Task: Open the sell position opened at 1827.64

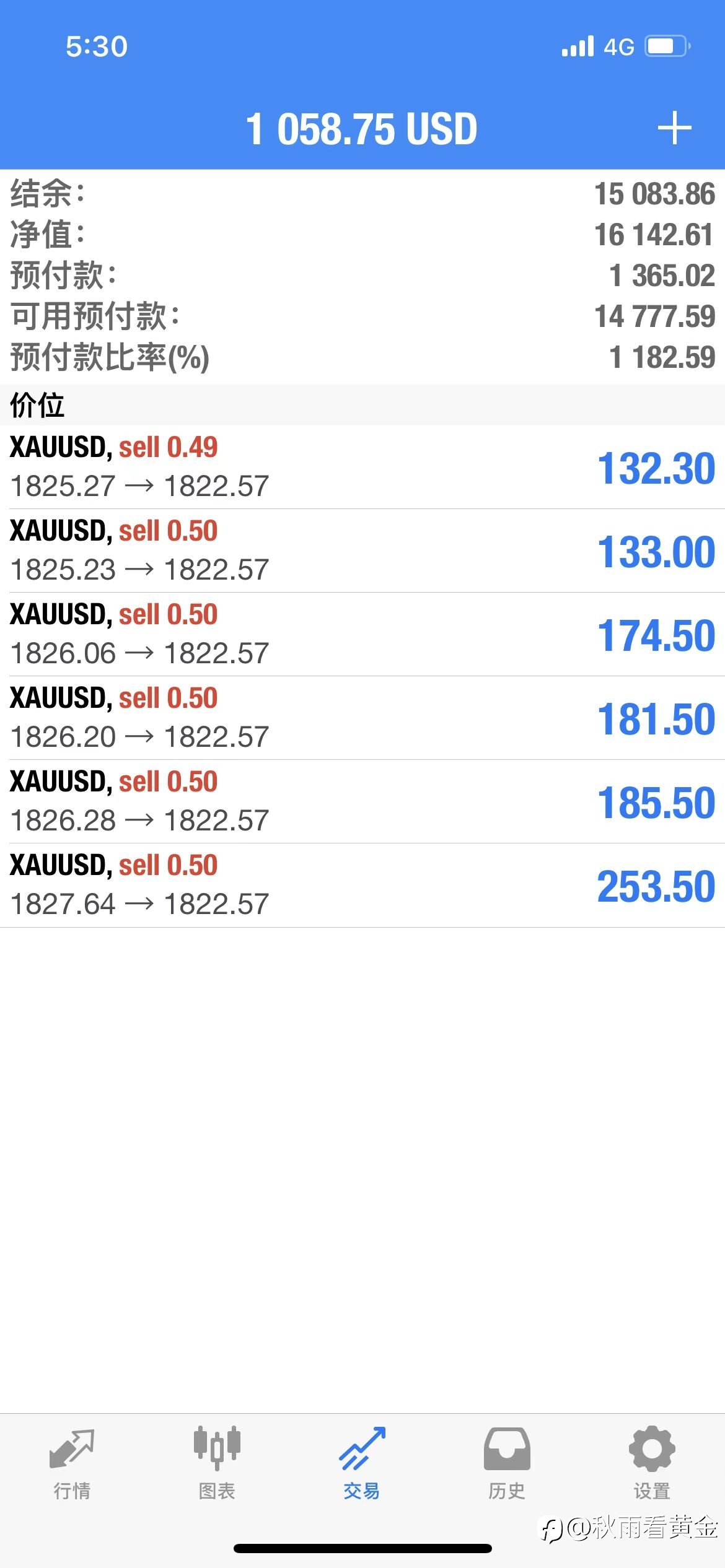Action: point(362,885)
